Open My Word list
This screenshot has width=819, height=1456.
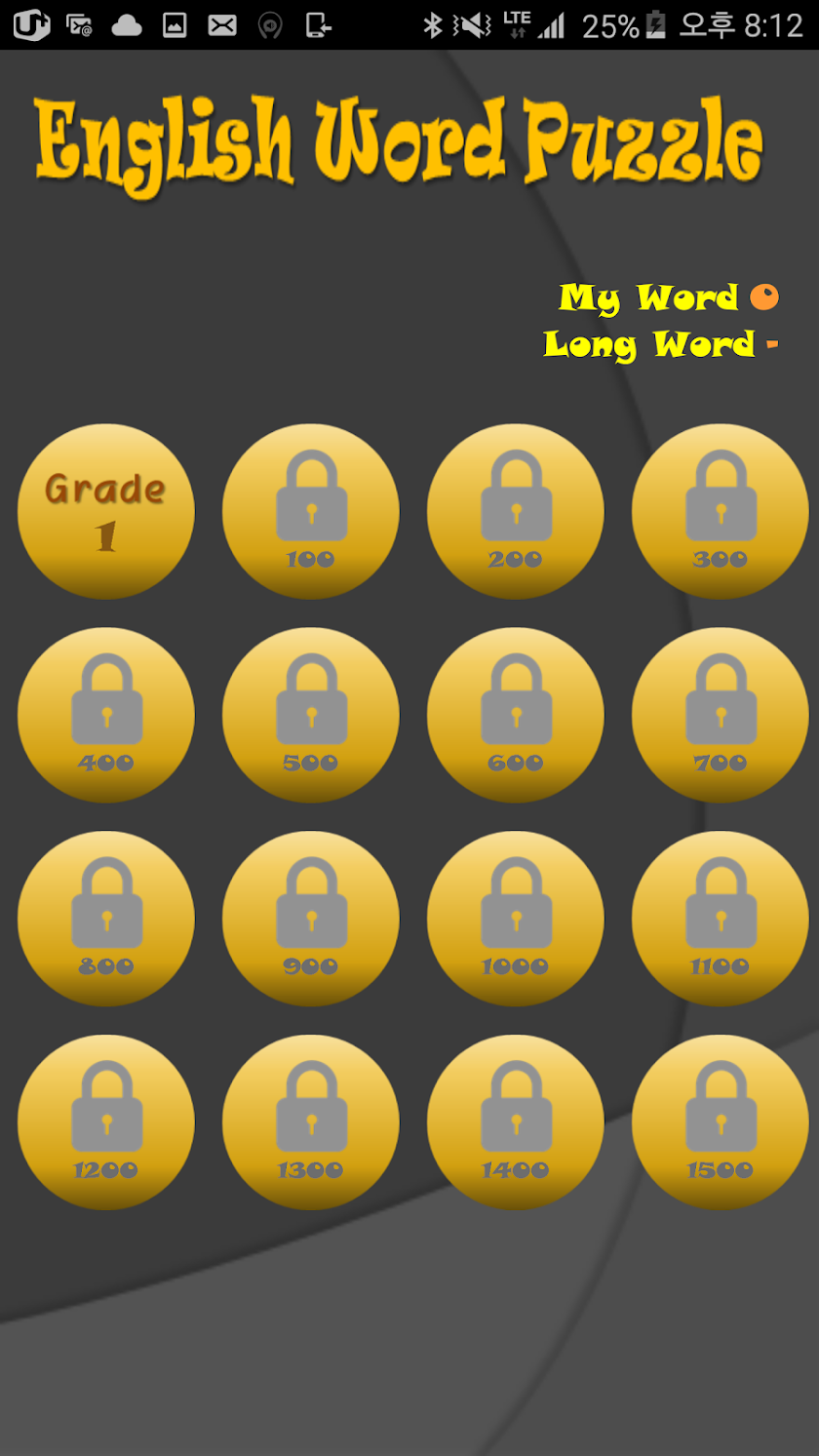point(669,297)
